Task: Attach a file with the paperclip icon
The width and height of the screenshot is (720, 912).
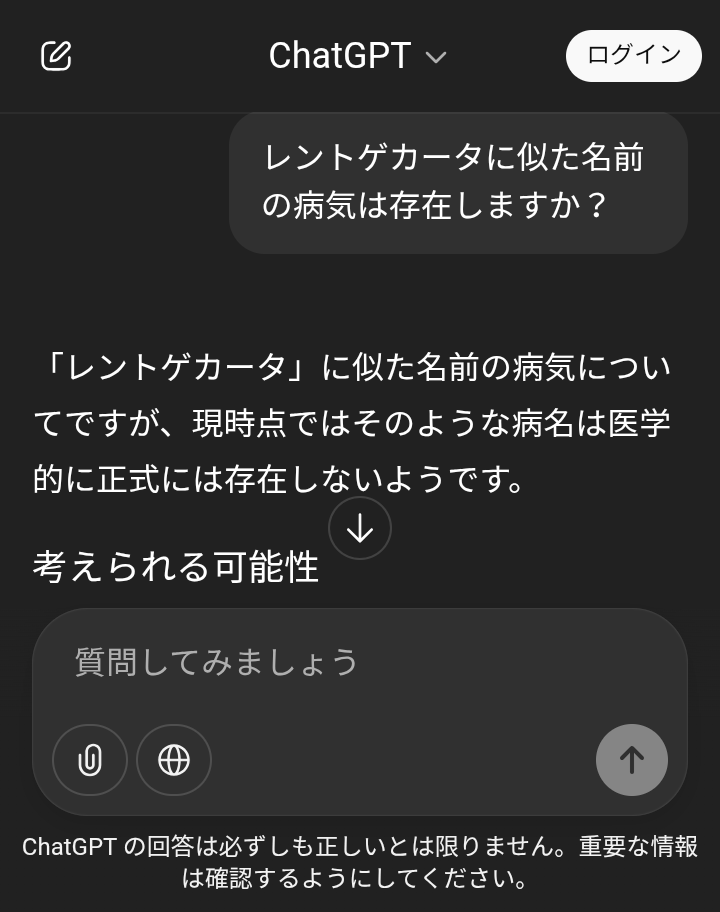Action: click(x=90, y=760)
